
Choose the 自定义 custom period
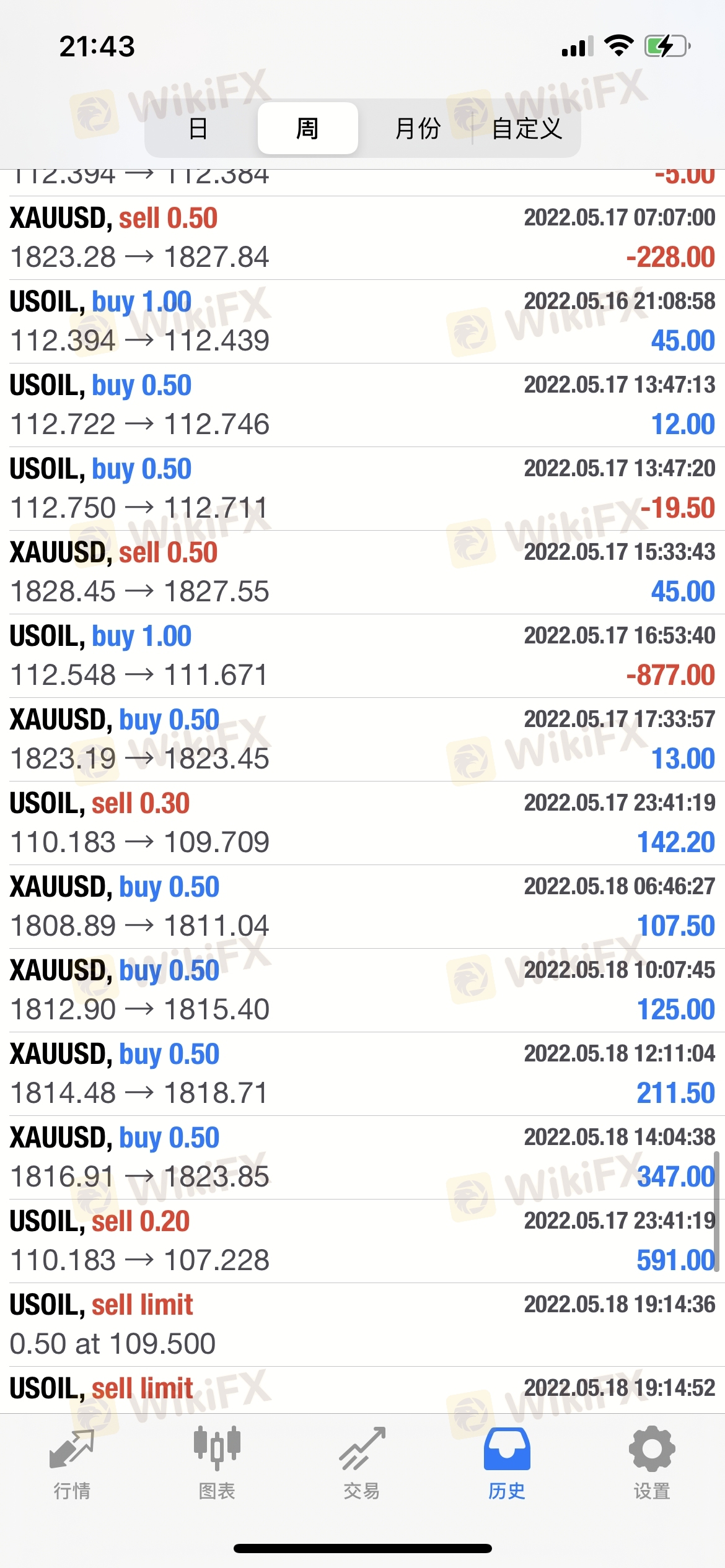tap(527, 128)
